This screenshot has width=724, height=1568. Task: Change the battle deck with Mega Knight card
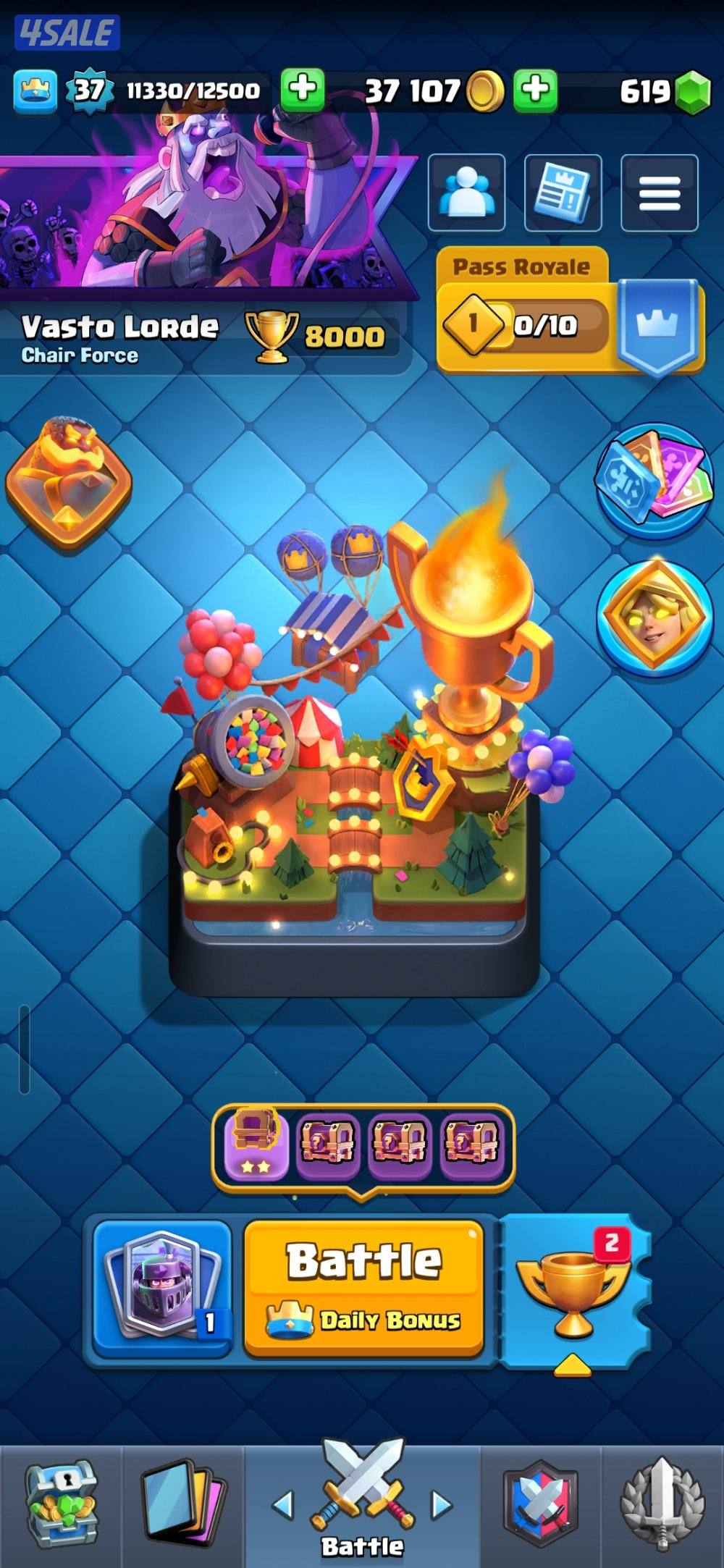click(162, 1285)
